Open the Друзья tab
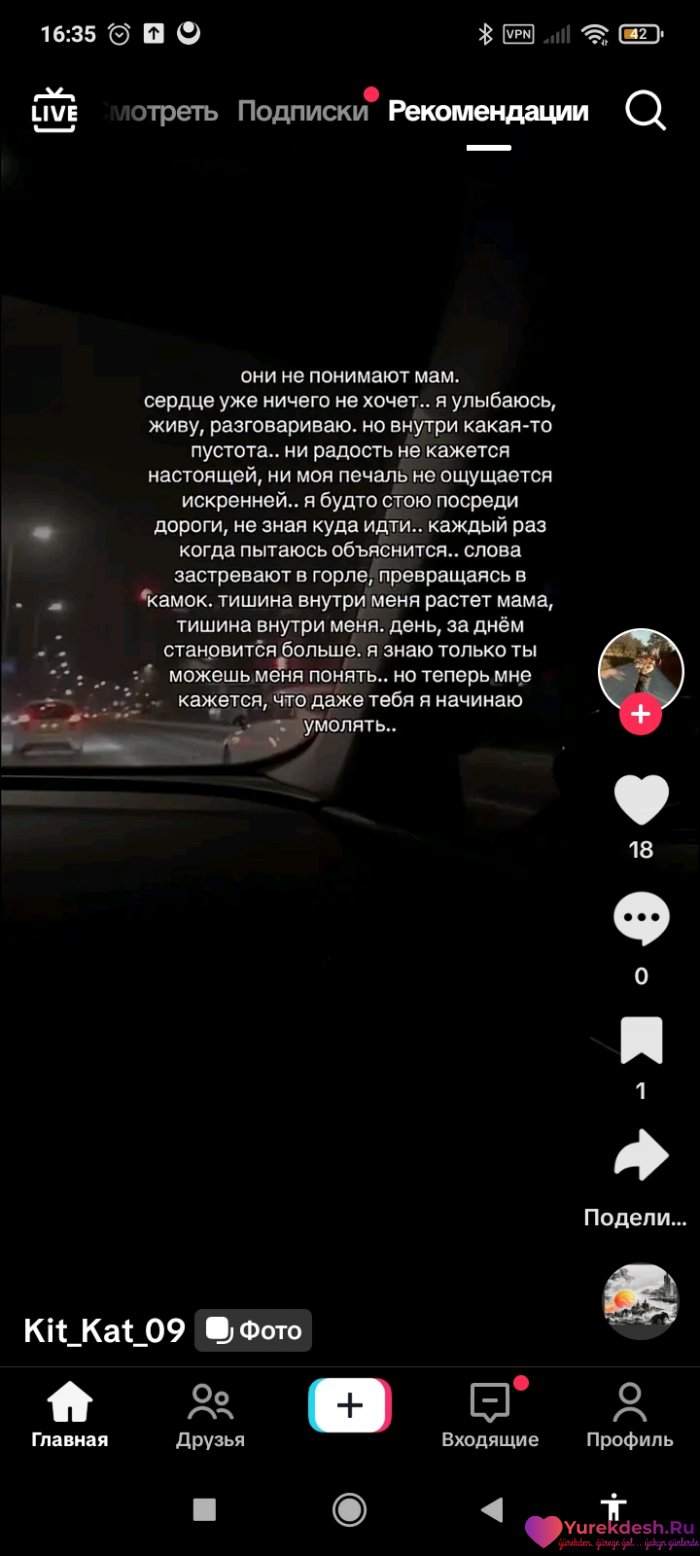Viewport: 700px width, 1556px height. click(x=210, y=1415)
